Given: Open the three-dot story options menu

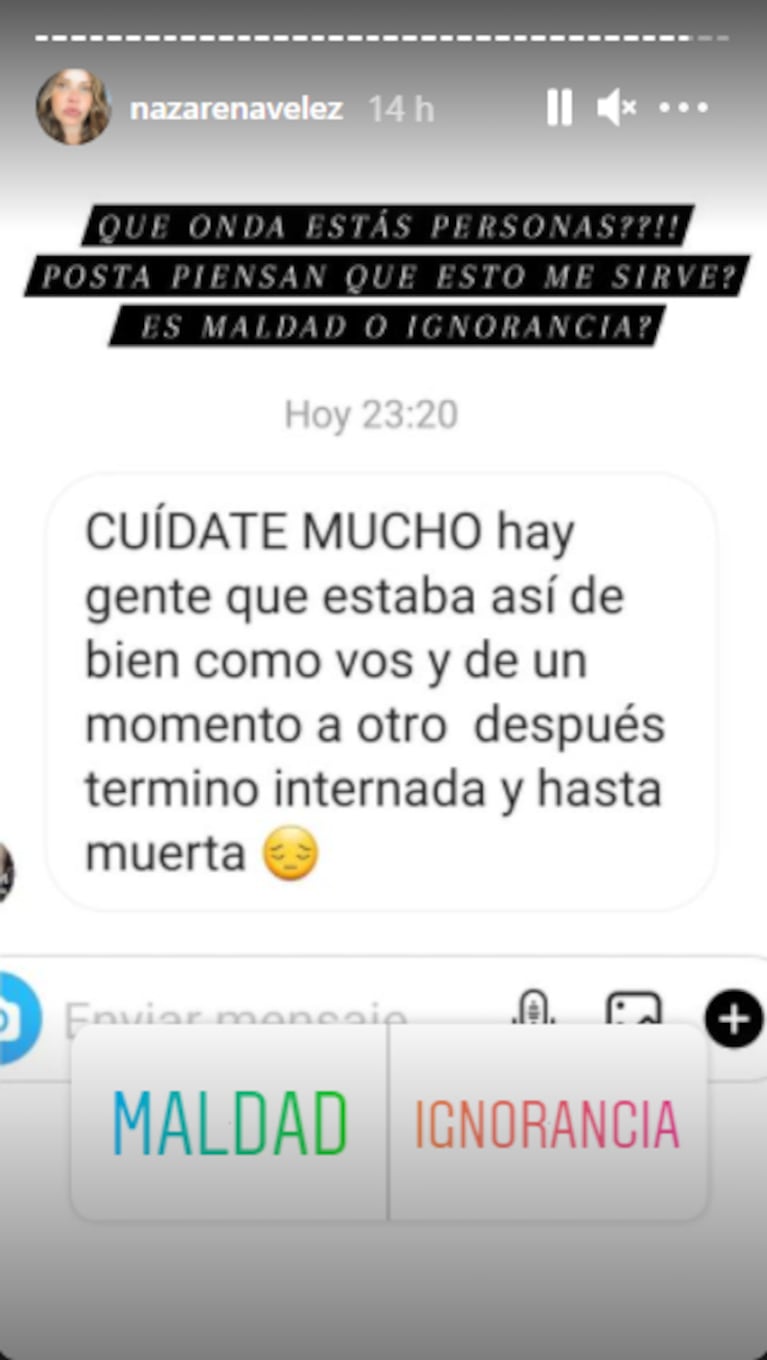Looking at the screenshot, I should coord(683,107).
